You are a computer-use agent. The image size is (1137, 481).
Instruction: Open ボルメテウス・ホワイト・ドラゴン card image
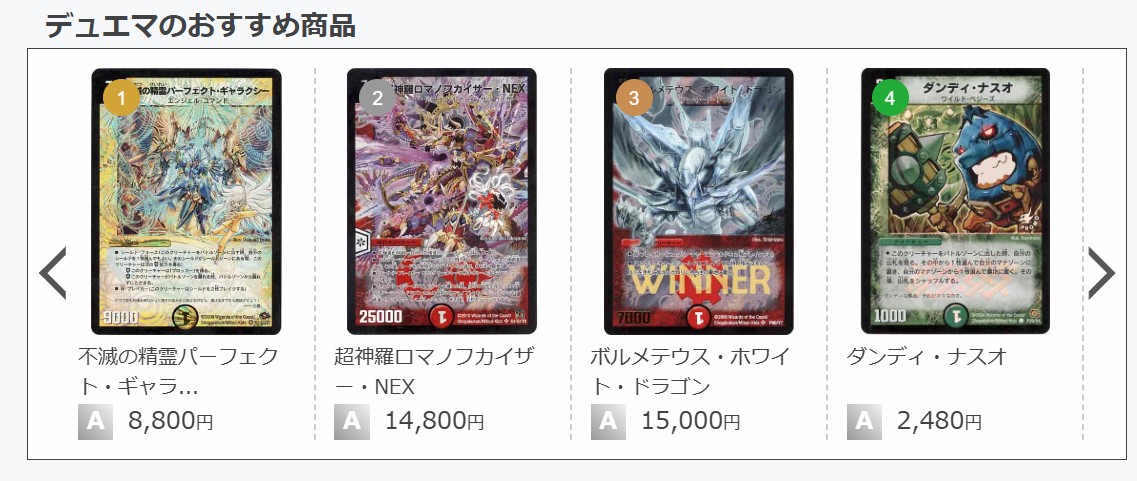(699, 201)
